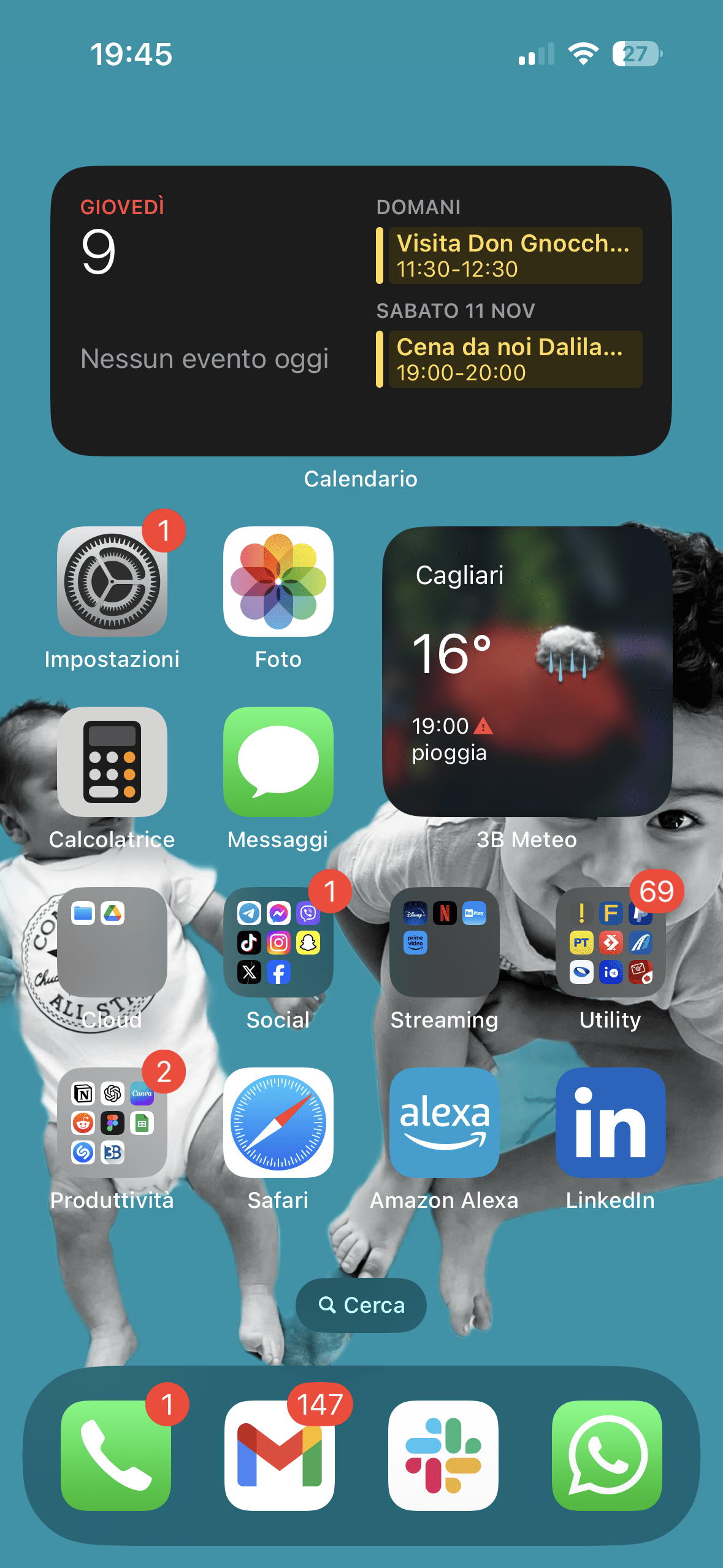
Task: Open WhatsApp from the dock
Action: click(x=607, y=1455)
